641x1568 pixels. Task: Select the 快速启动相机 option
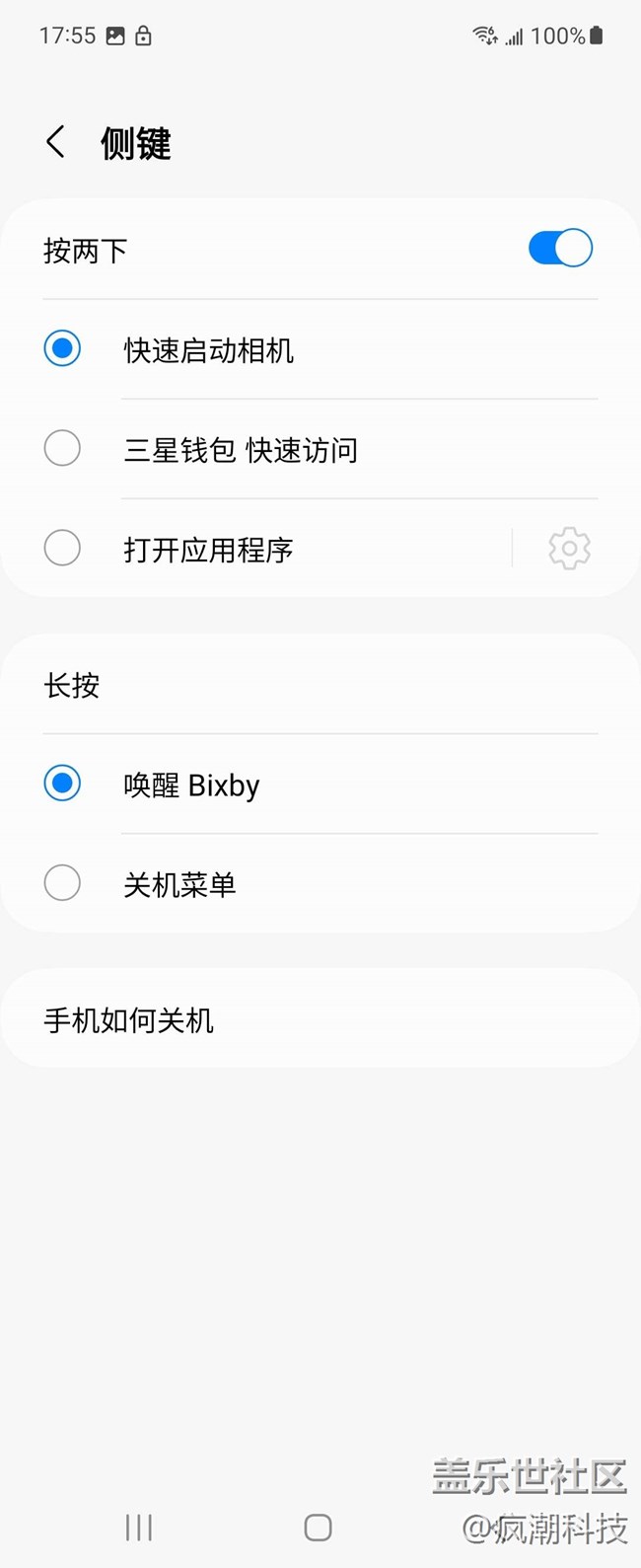[62, 349]
